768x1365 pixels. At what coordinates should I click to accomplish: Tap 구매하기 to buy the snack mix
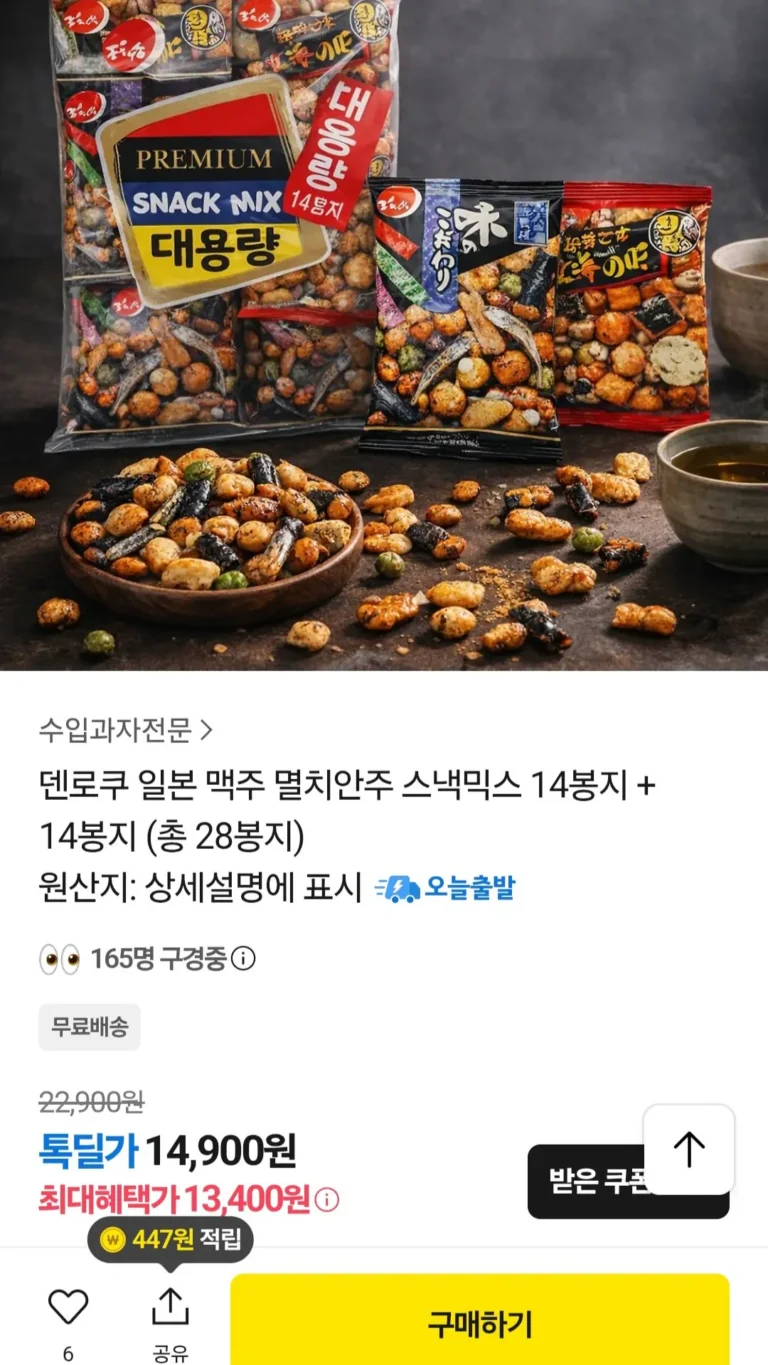(480, 1323)
